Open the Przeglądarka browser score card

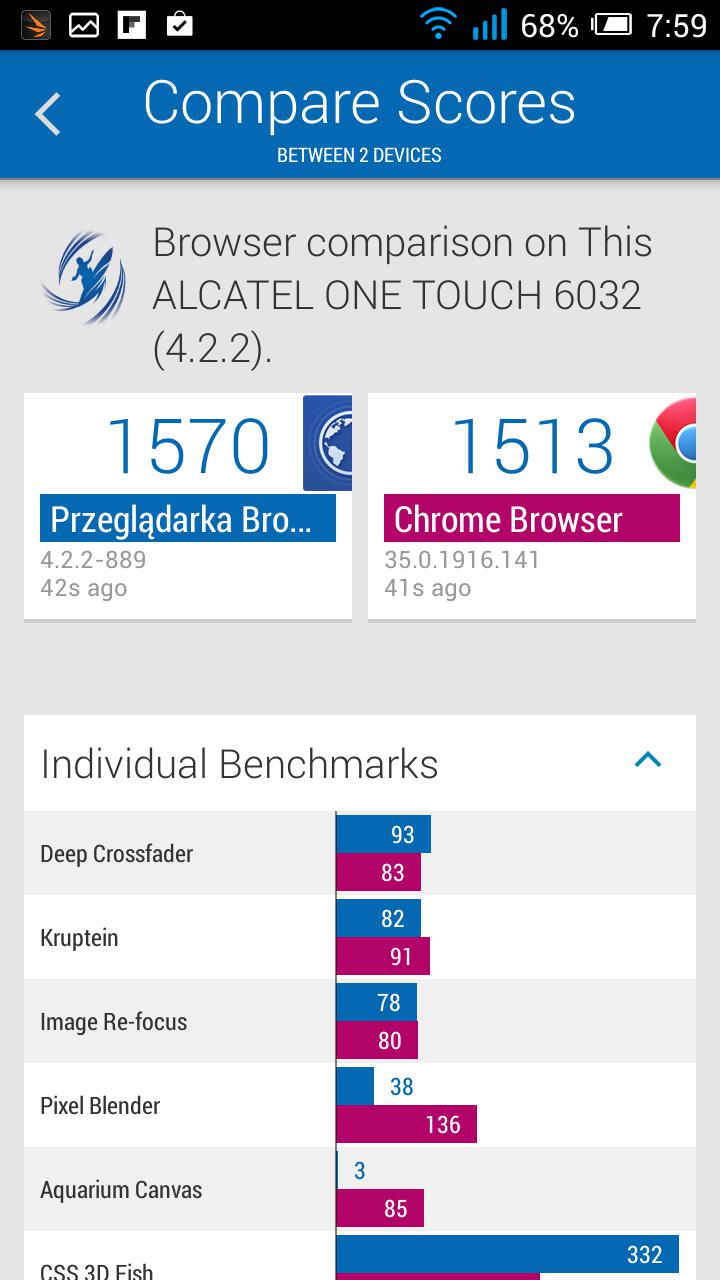click(x=188, y=506)
